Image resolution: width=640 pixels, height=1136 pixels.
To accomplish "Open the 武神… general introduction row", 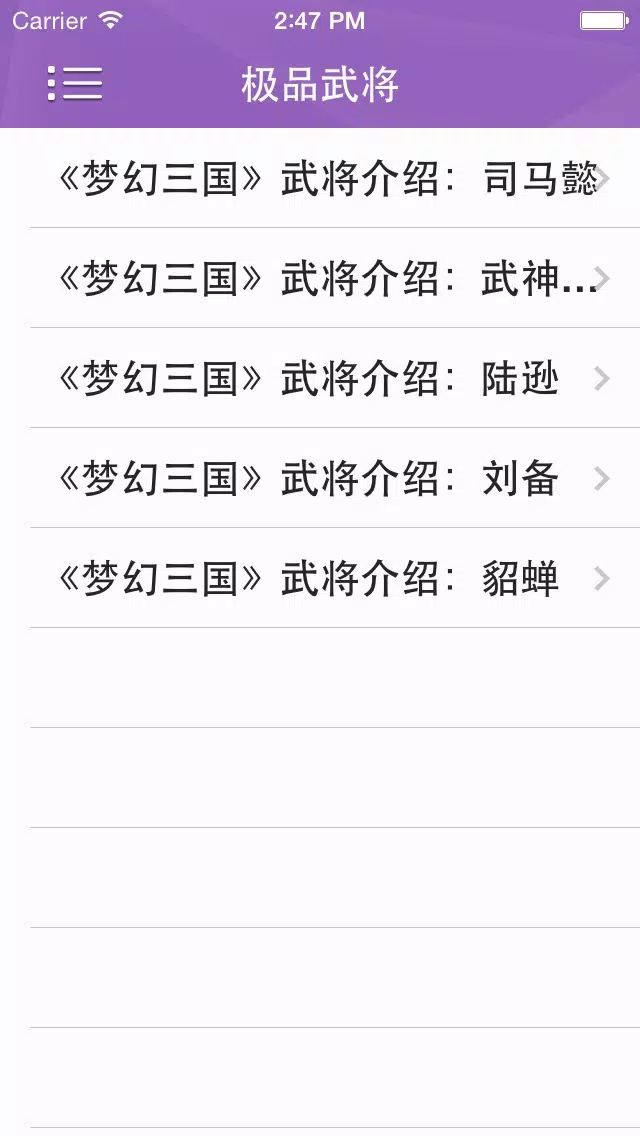I will (320, 278).
